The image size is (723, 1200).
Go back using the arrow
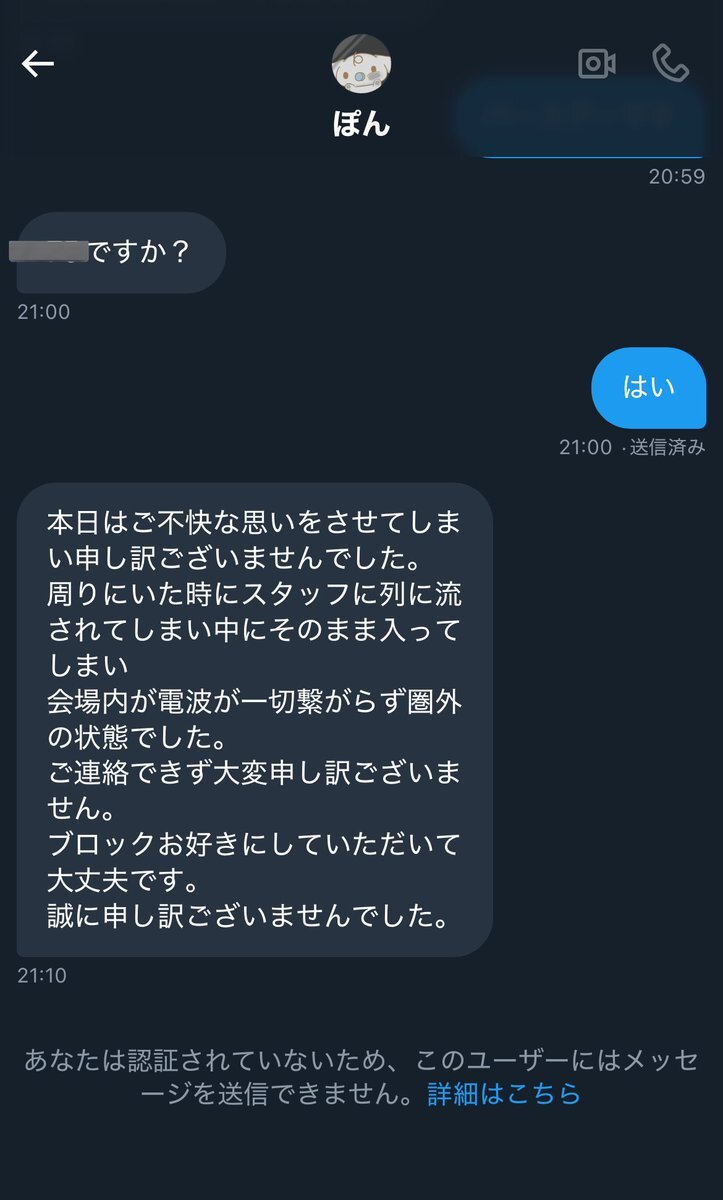[38, 64]
